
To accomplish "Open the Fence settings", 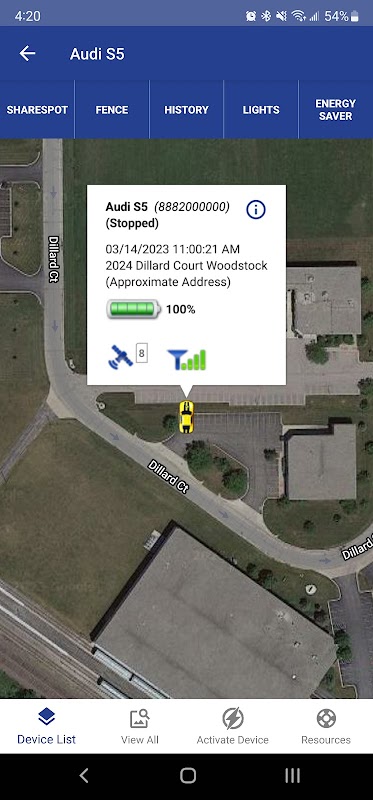I will [112, 110].
